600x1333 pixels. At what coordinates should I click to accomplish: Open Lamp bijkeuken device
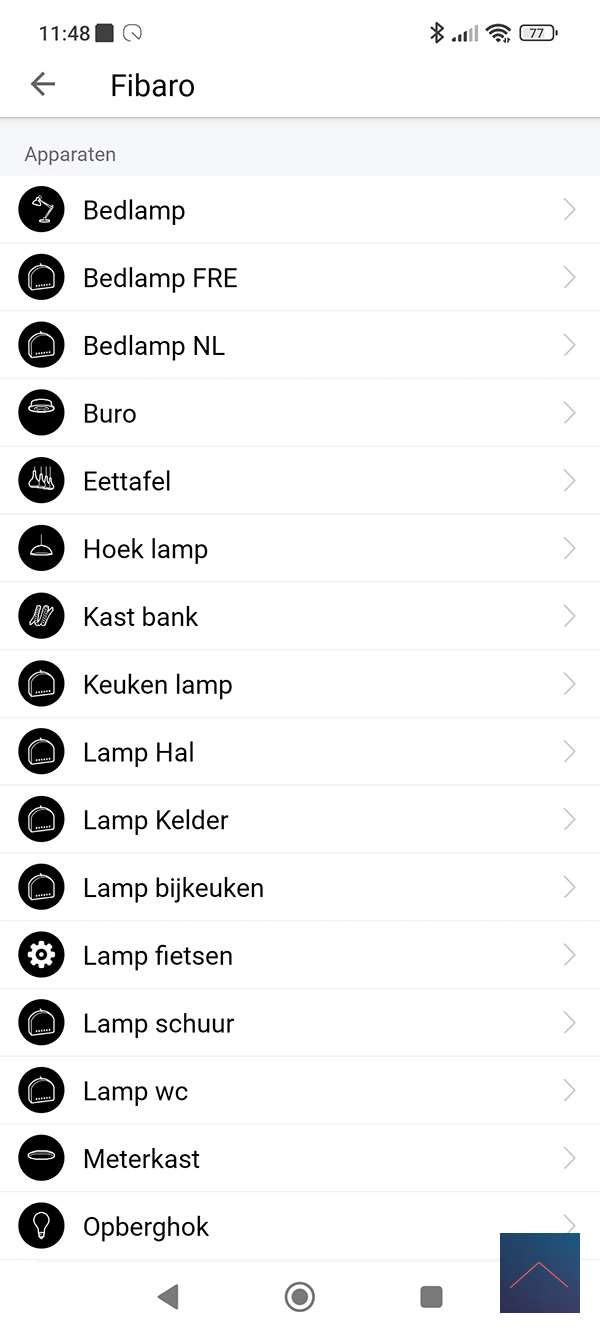coord(300,888)
